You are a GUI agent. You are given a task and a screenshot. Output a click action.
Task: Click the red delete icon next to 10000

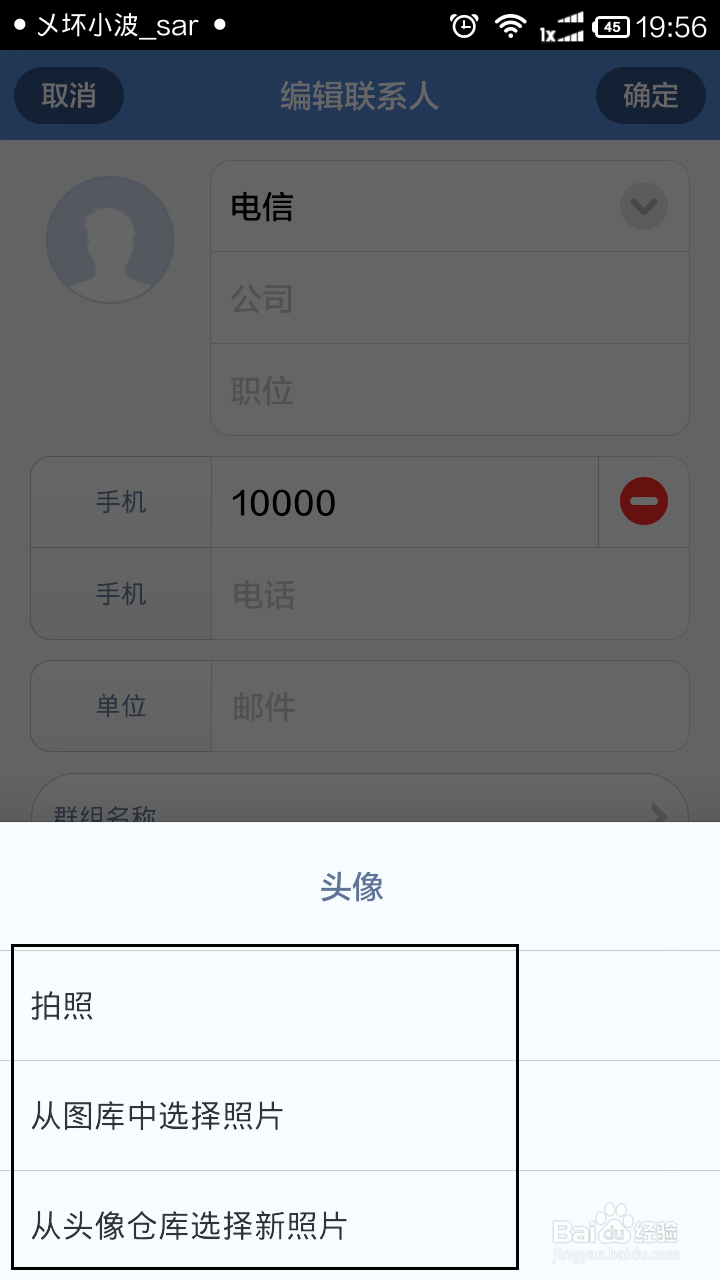tap(643, 502)
